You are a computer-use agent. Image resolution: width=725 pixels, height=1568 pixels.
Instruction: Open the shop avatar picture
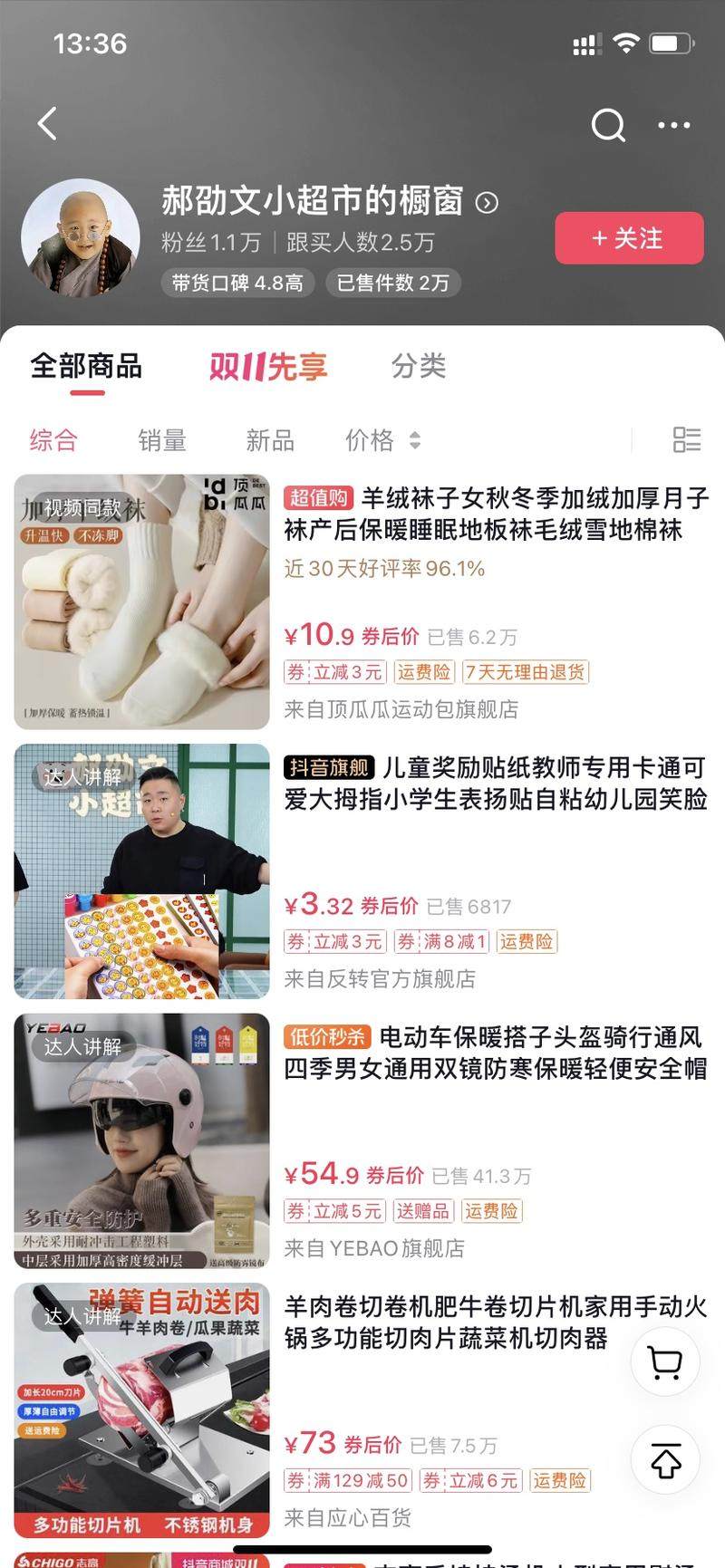coord(81,238)
